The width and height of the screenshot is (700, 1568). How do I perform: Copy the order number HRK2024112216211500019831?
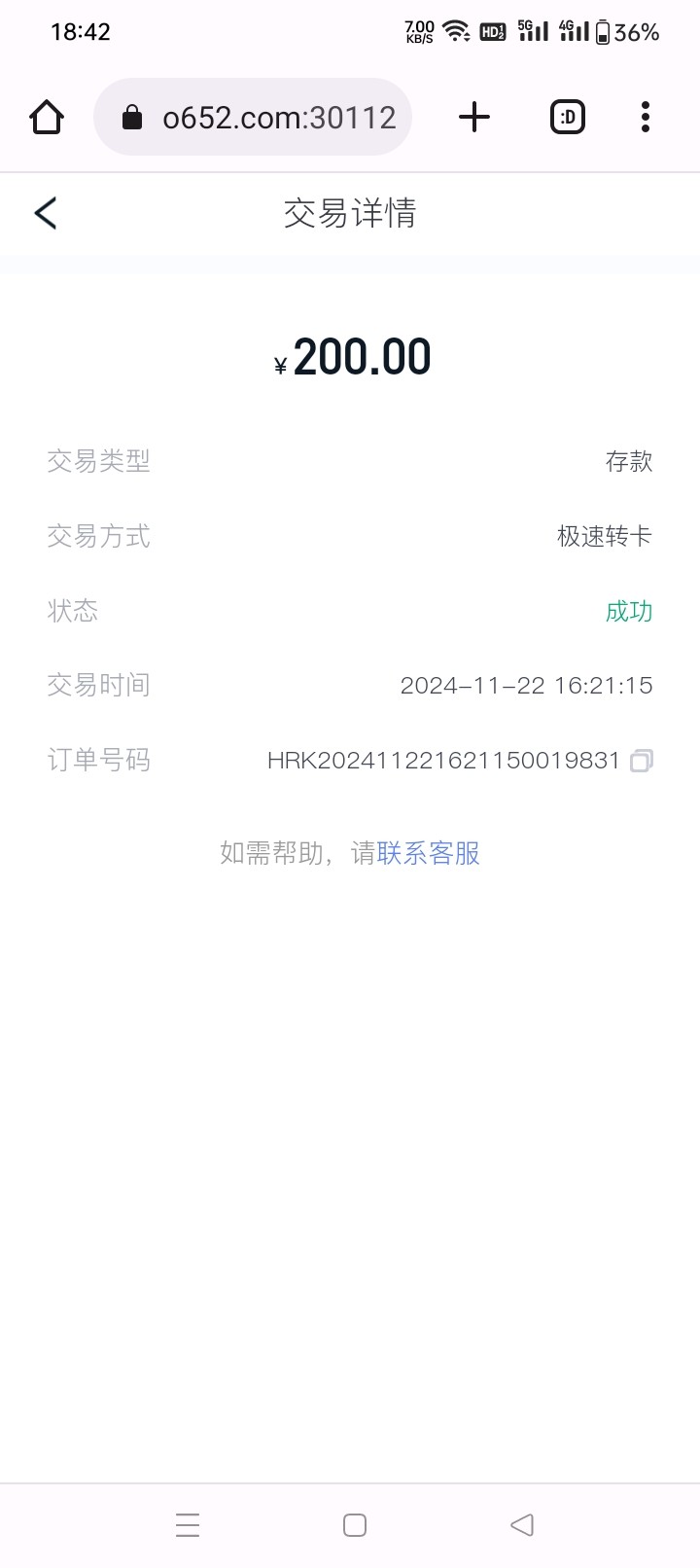pyautogui.click(x=641, y=761)
